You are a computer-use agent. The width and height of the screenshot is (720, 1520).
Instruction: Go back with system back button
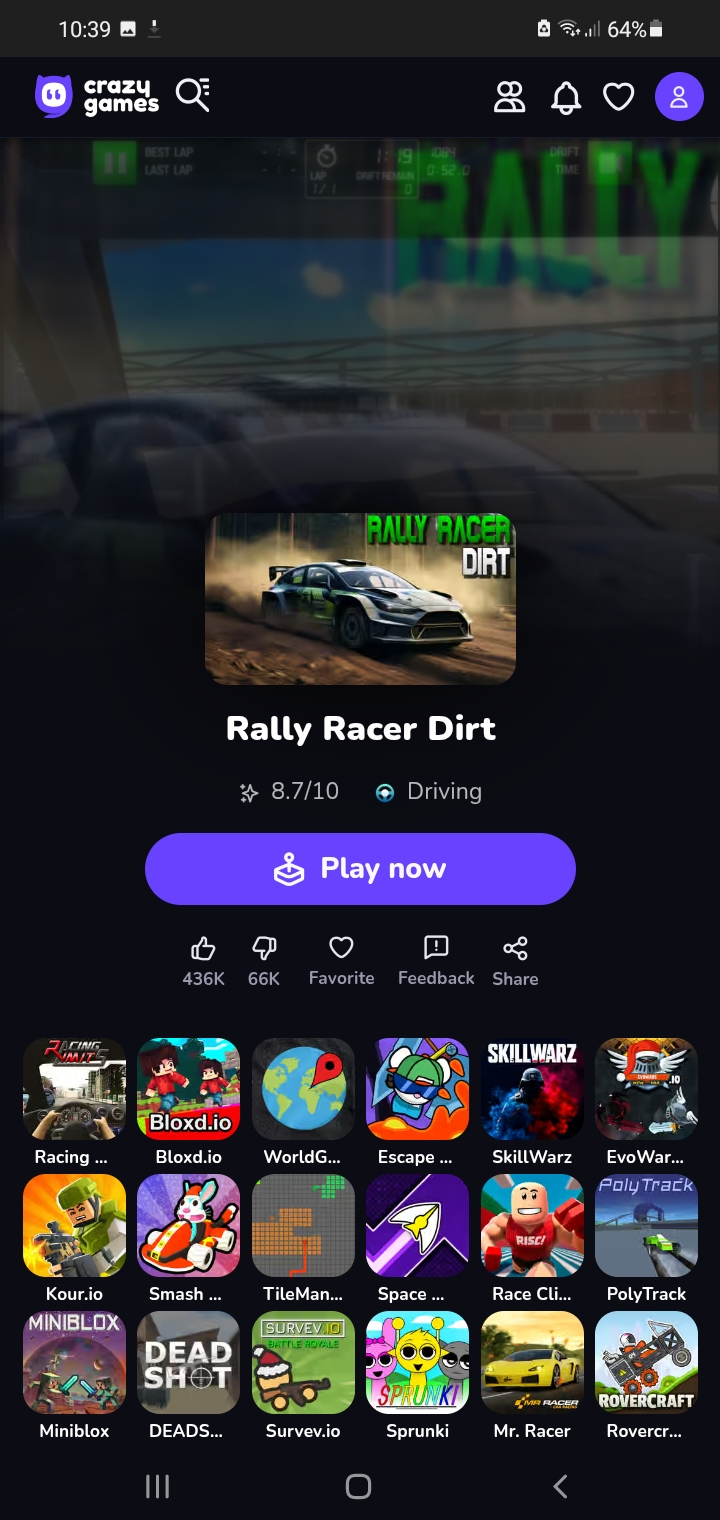560,1486
